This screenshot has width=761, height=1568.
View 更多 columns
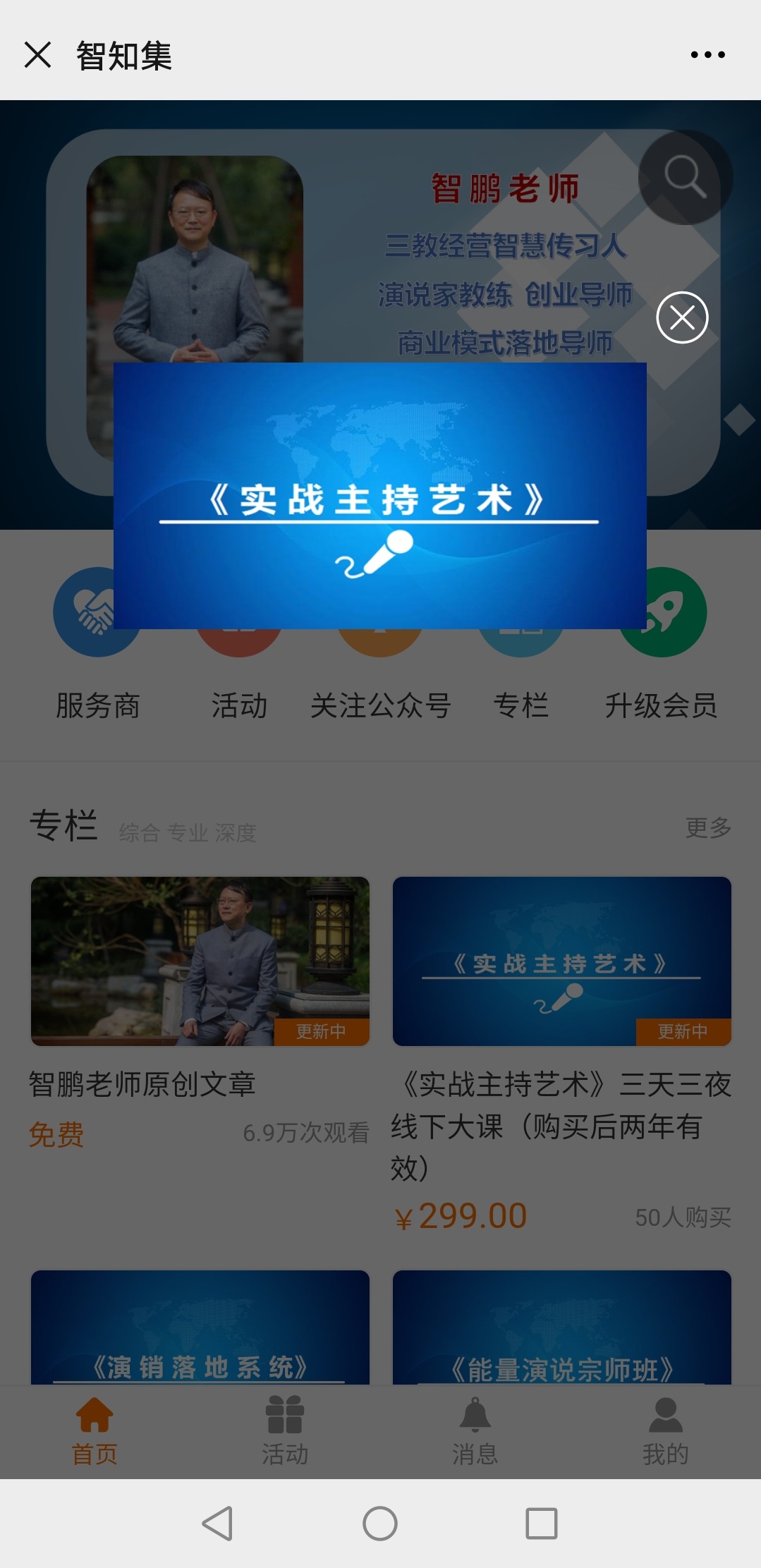708,827
